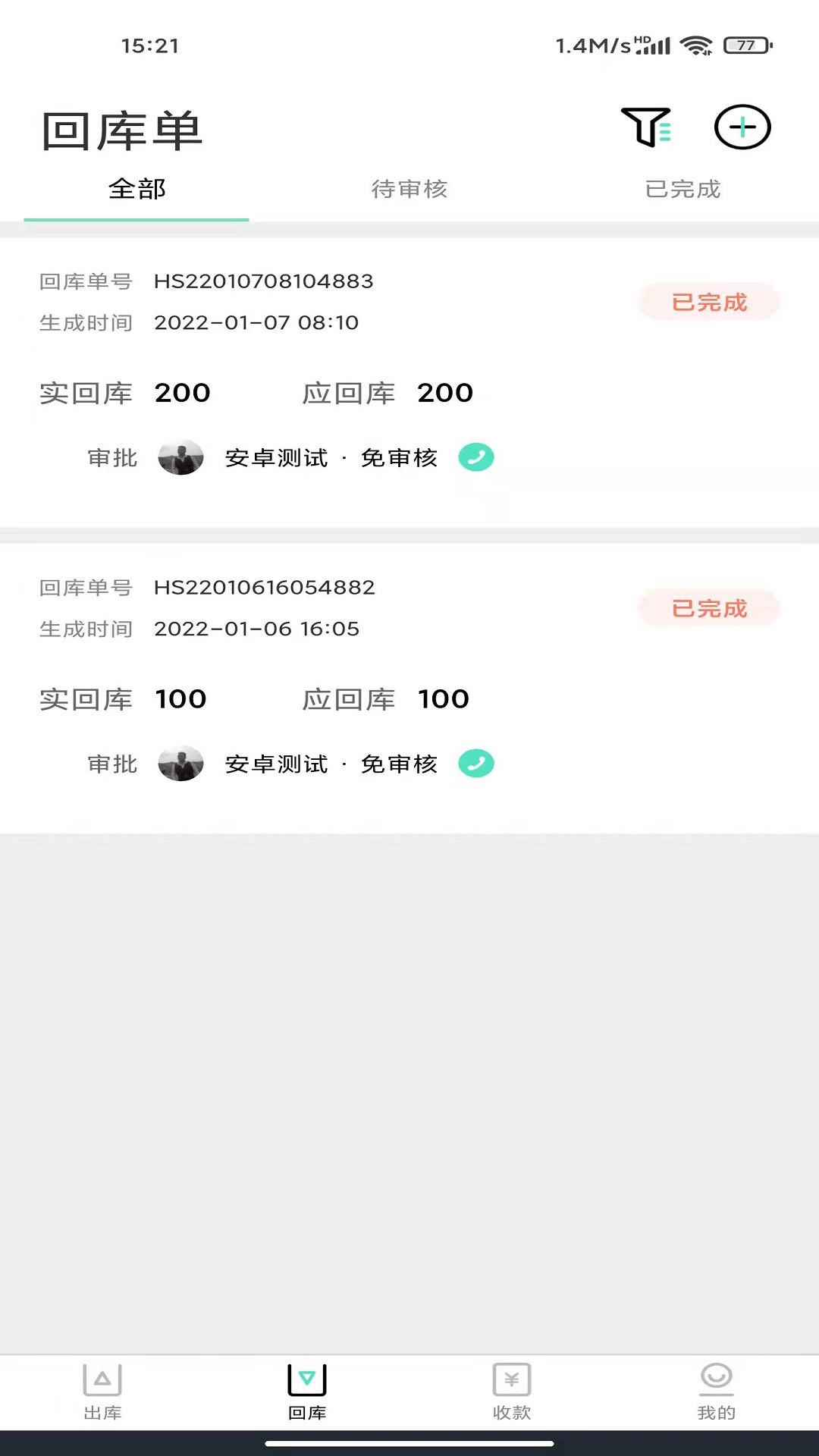819x1456 pixels.
Task: Switch to the 待审核 tab
Action: click(x=409, y=190)
